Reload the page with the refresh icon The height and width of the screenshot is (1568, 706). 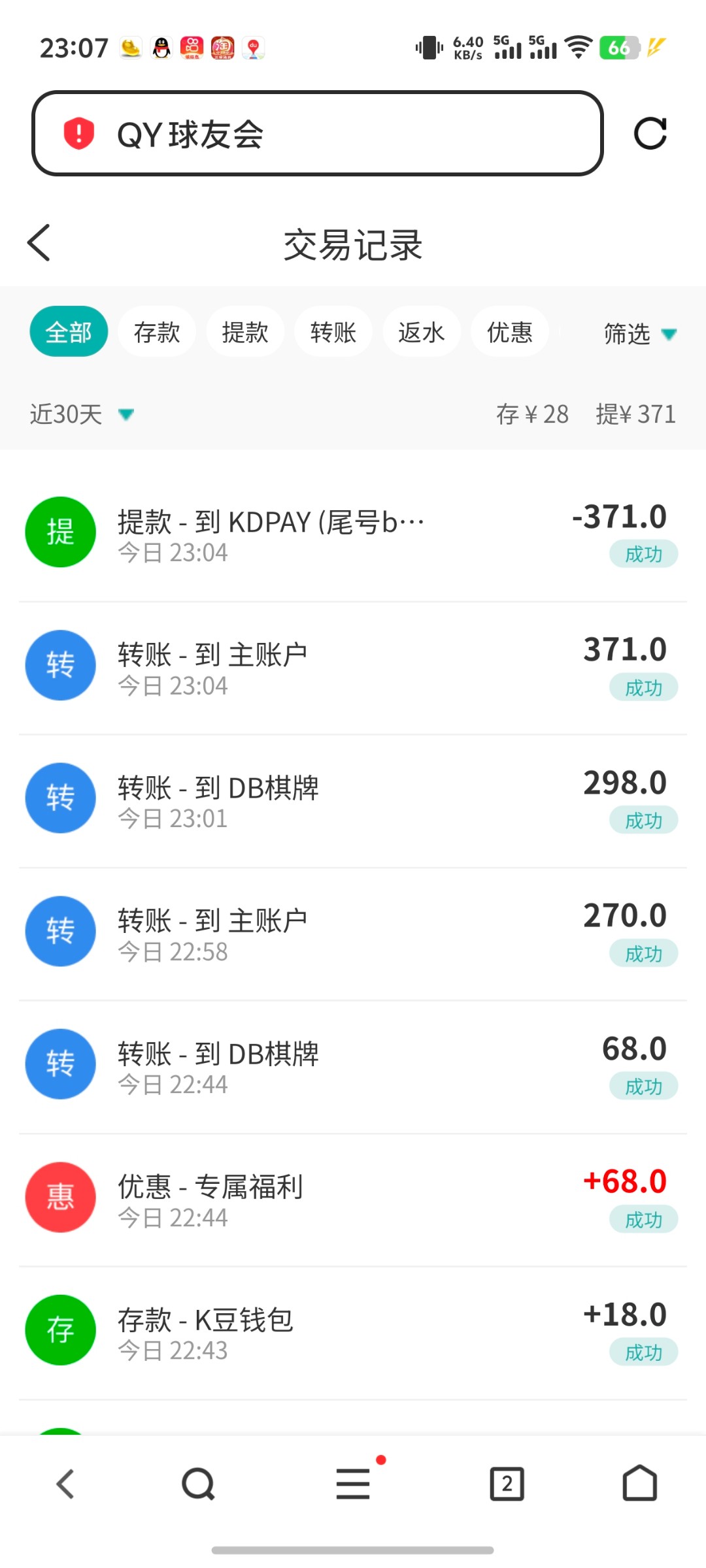[650, 134]
